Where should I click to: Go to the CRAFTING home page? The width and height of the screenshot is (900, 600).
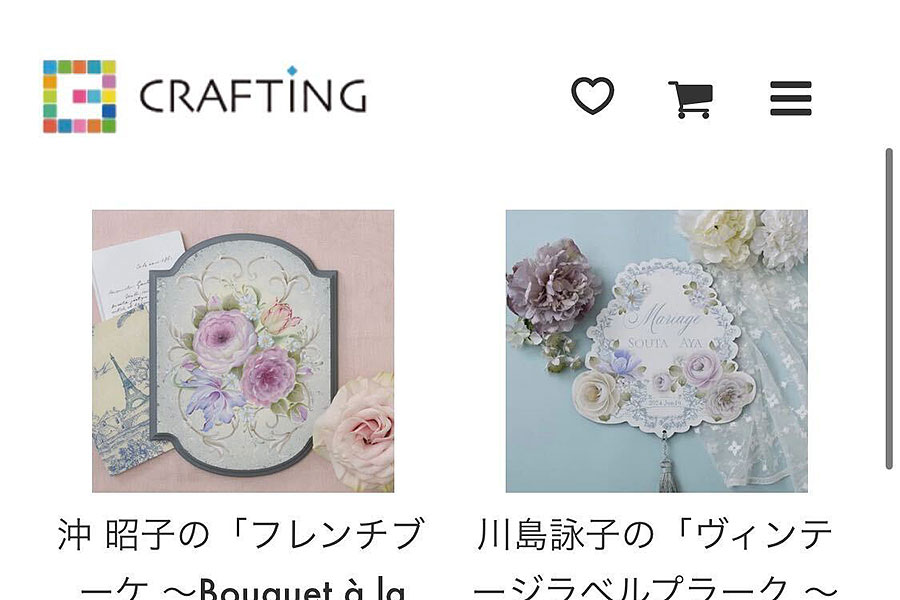205,96
